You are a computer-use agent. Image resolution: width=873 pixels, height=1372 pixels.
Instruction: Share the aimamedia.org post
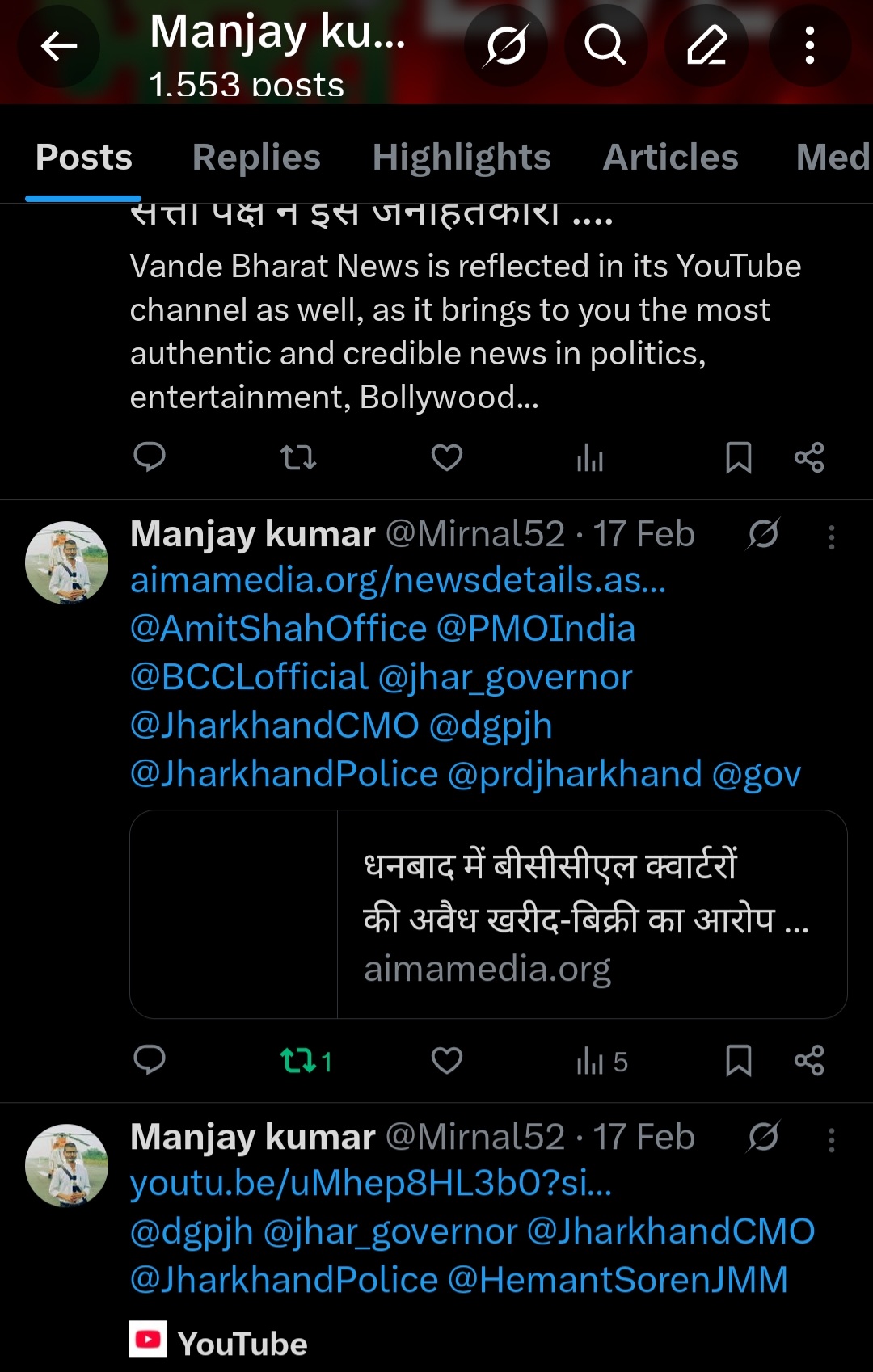click(x=809, y=1060)
